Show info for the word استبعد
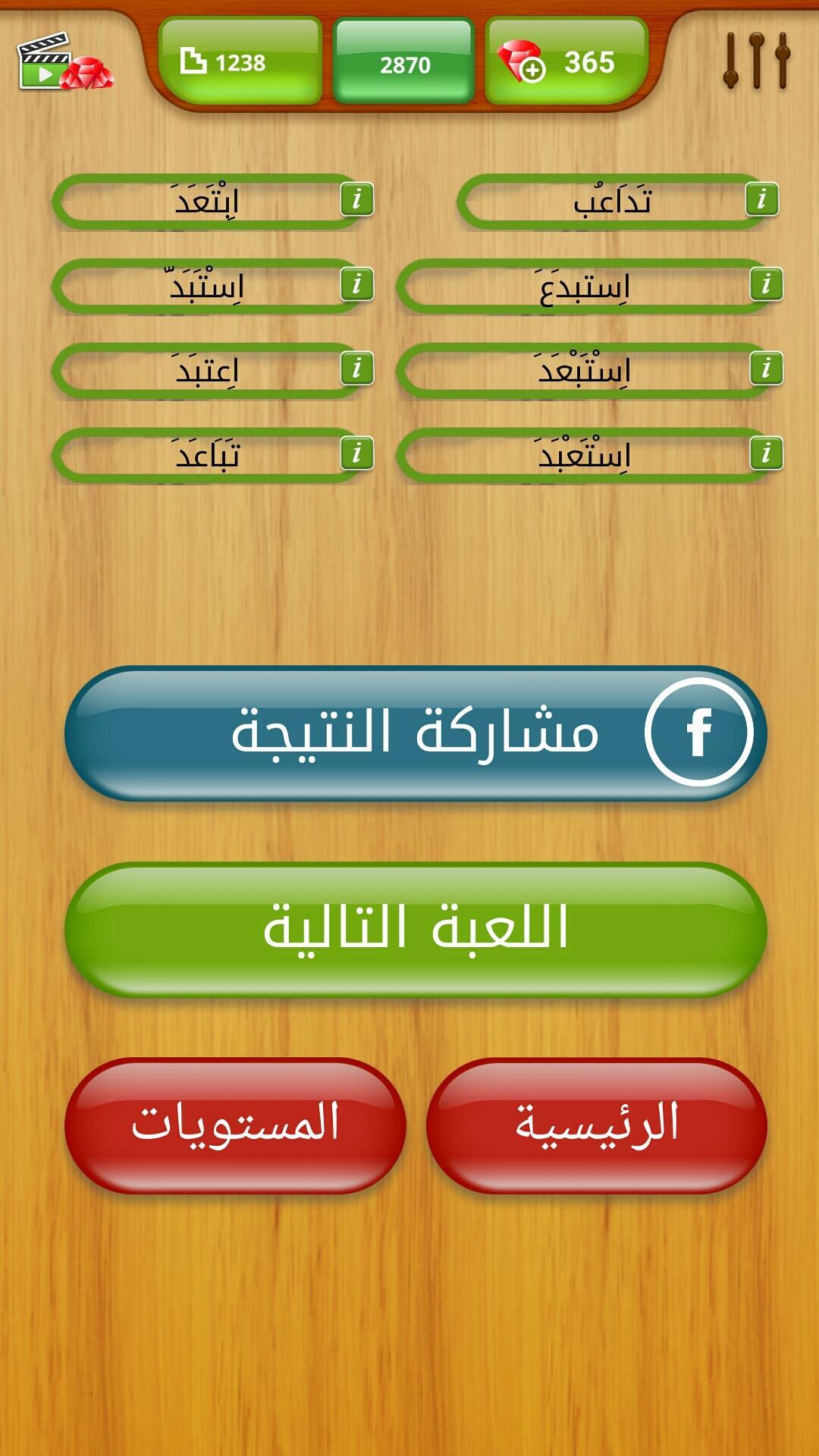This screenshot has width=819, height=1456. (x=766, y=369)
